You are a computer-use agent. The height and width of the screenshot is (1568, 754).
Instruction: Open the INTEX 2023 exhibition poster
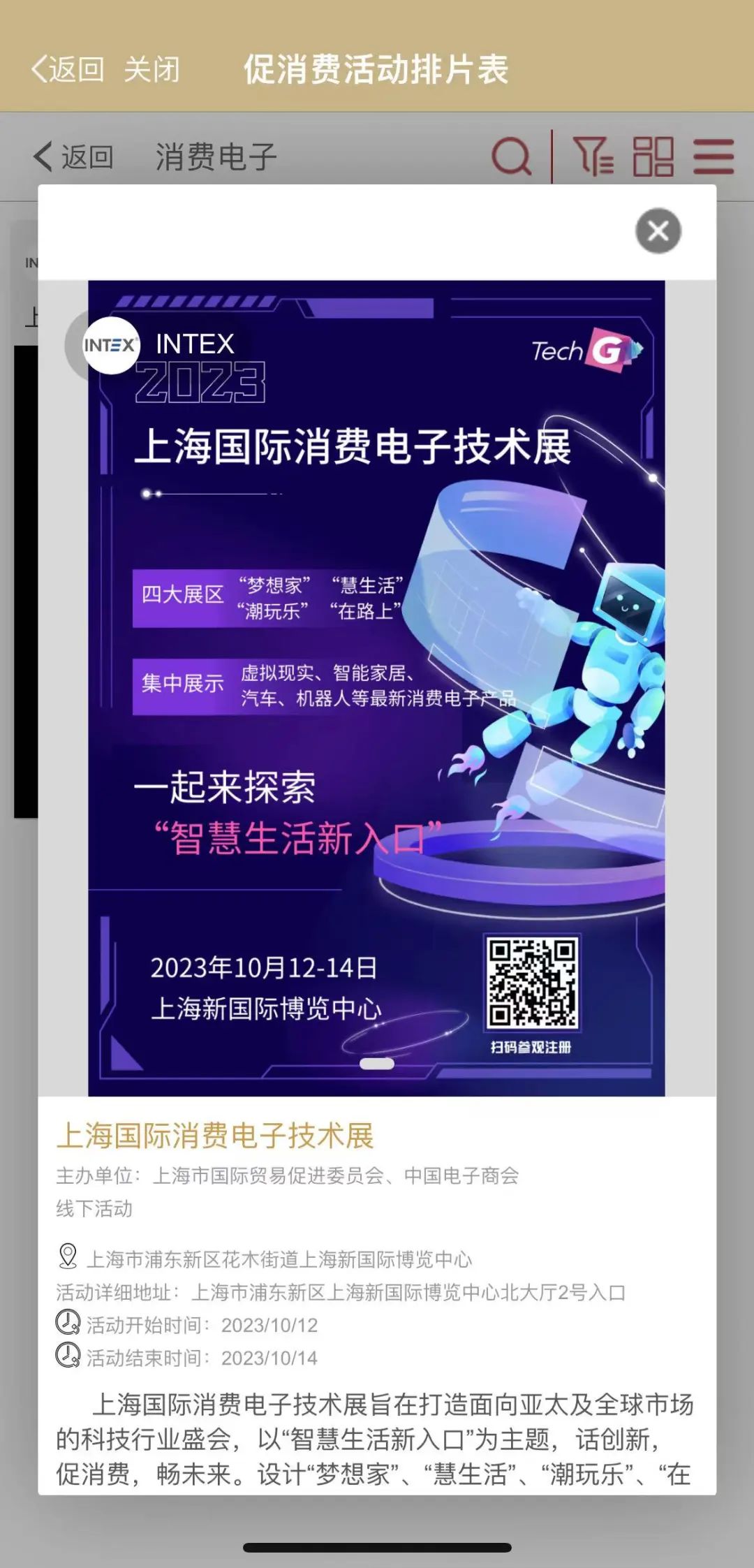coord(376,688)
